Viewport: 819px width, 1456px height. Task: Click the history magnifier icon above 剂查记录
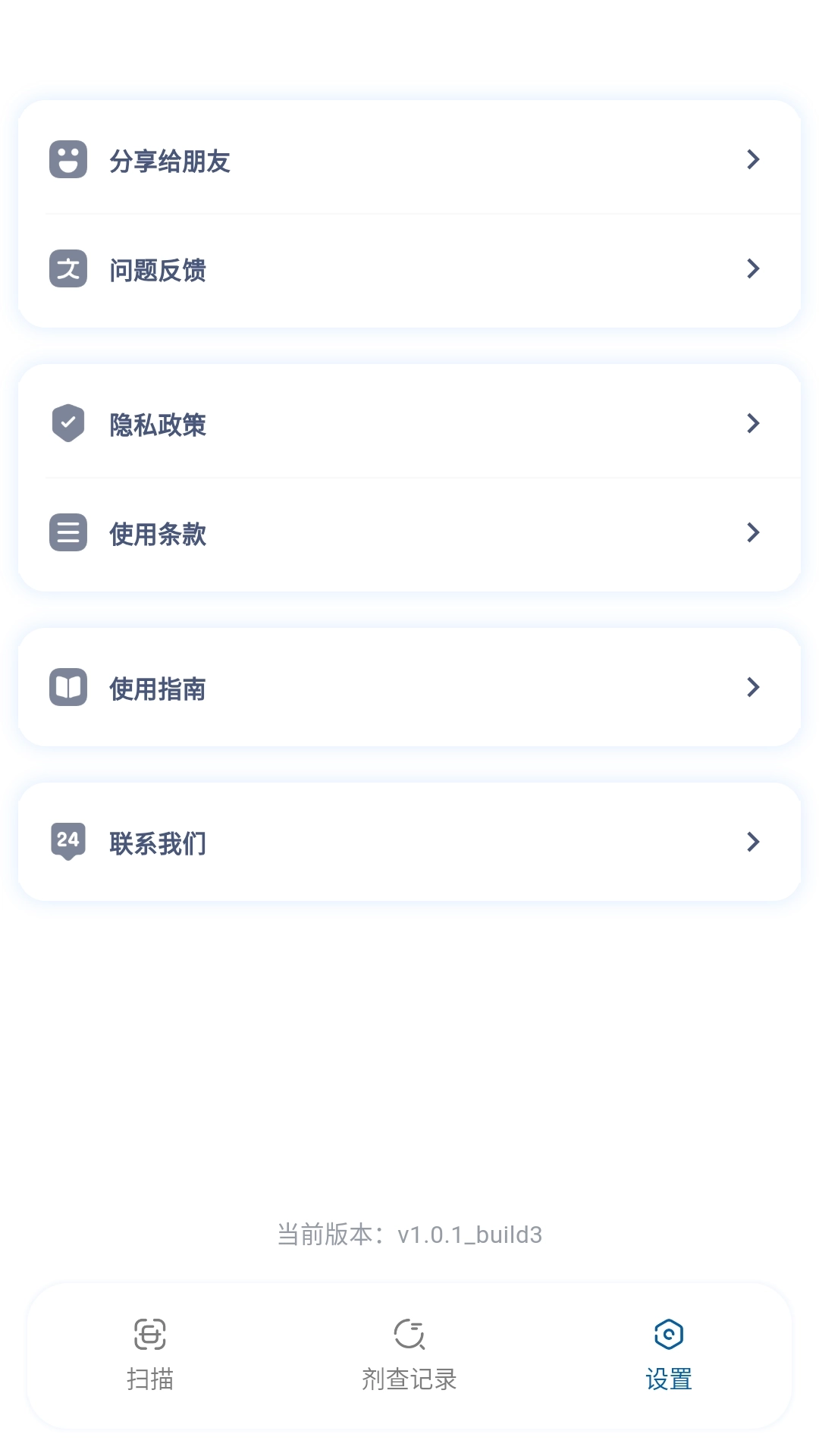[409, 1333]
